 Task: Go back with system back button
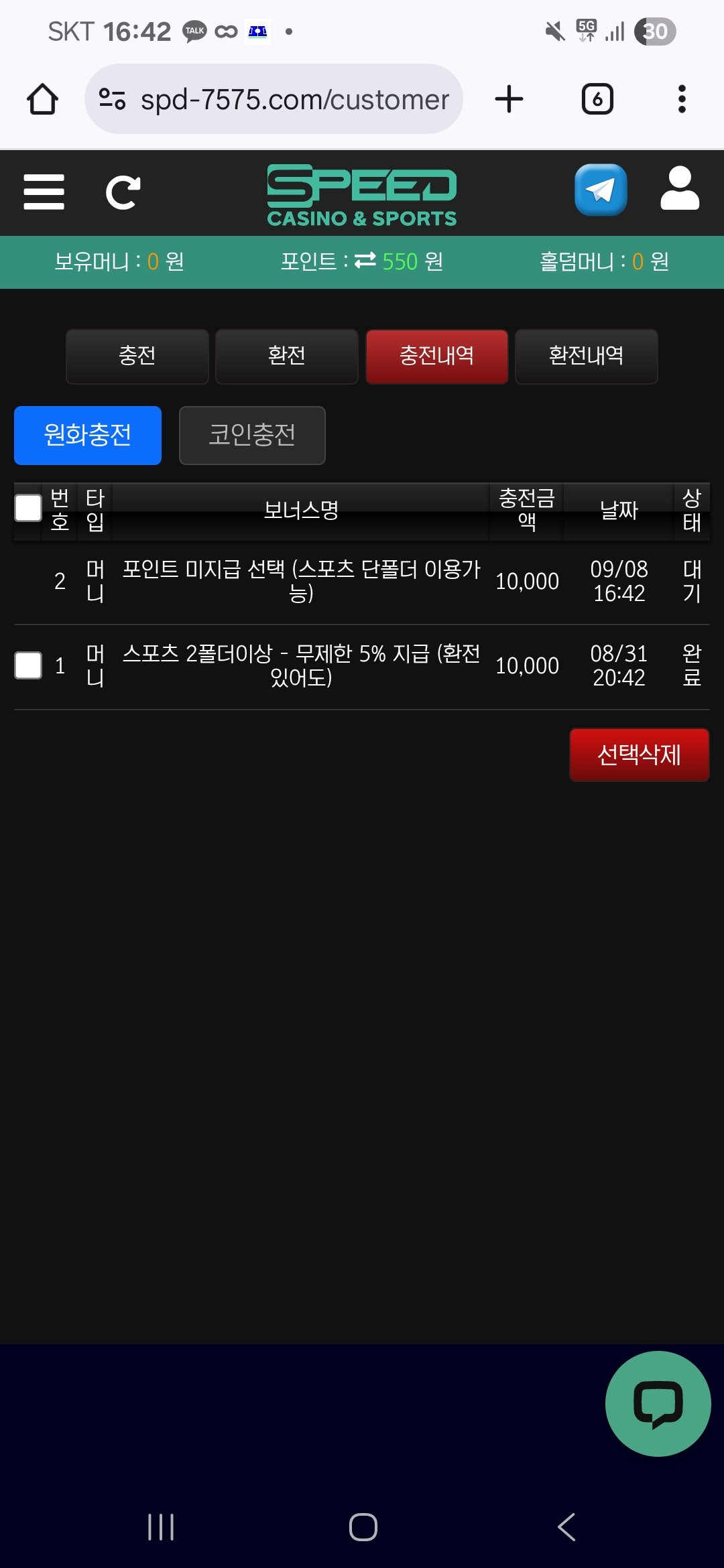pyautogui.click(x=566, y=1527)
